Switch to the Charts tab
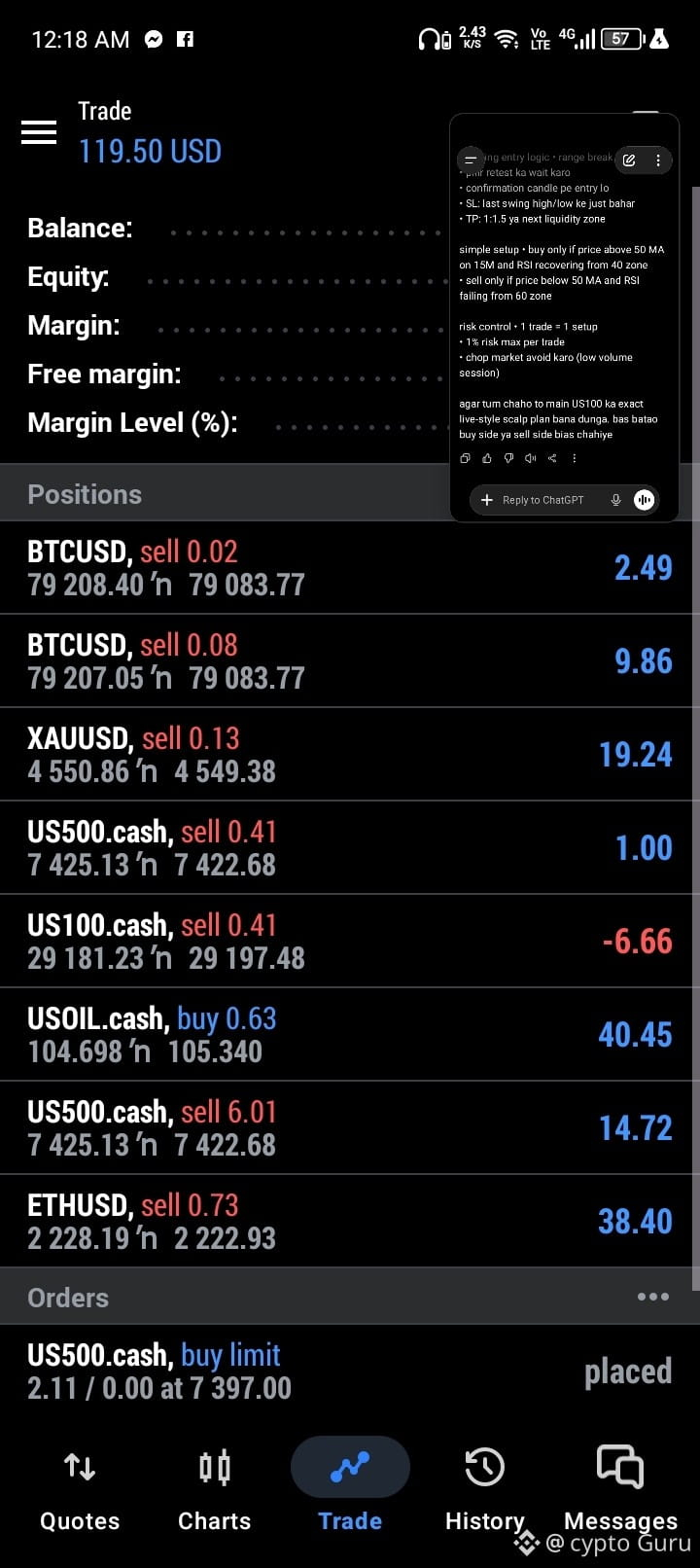This screenshot has height=1568, width=700. pyautogui.click(x=214, y=1486)
